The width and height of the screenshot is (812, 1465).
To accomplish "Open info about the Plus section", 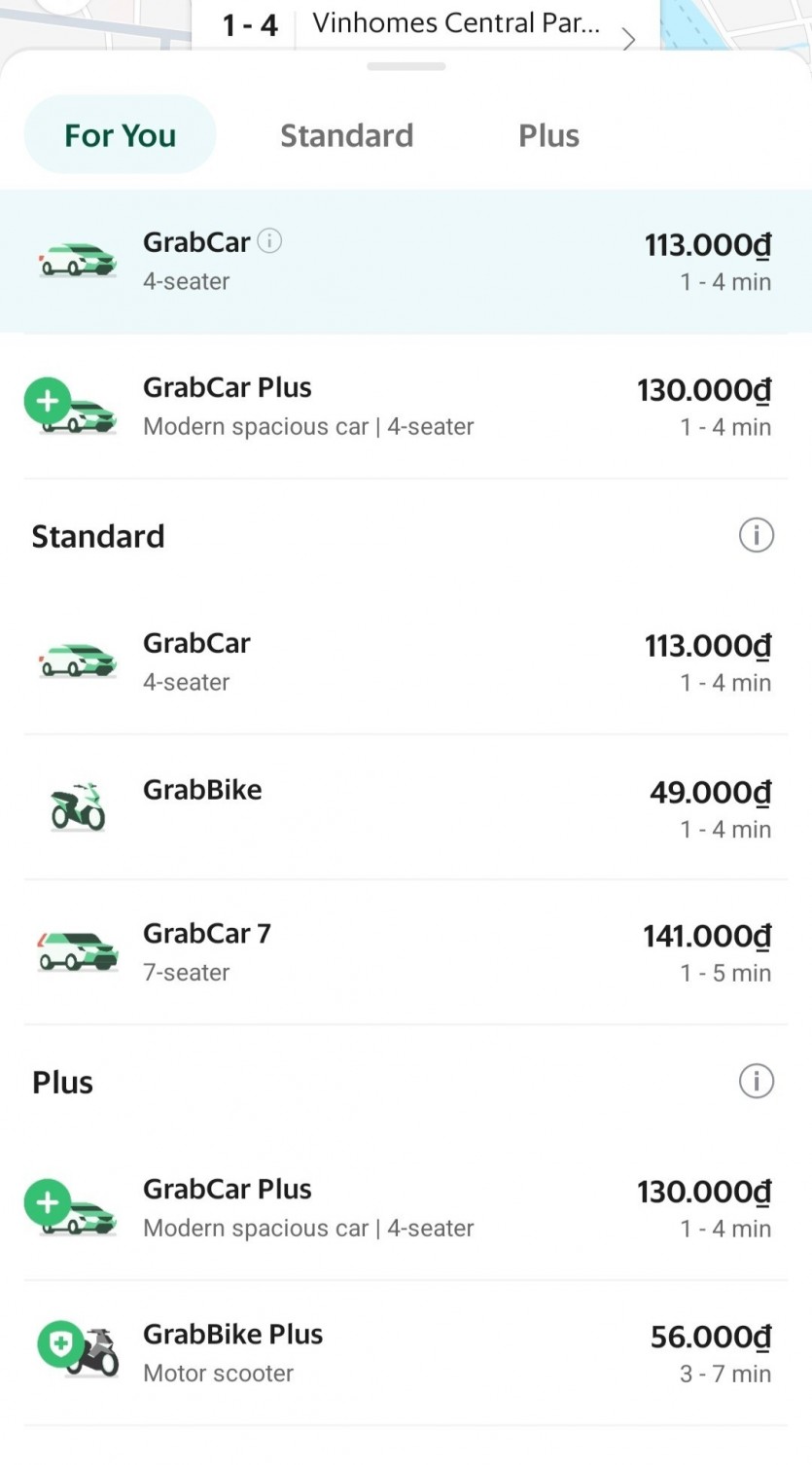I will tap(756, 1081).
